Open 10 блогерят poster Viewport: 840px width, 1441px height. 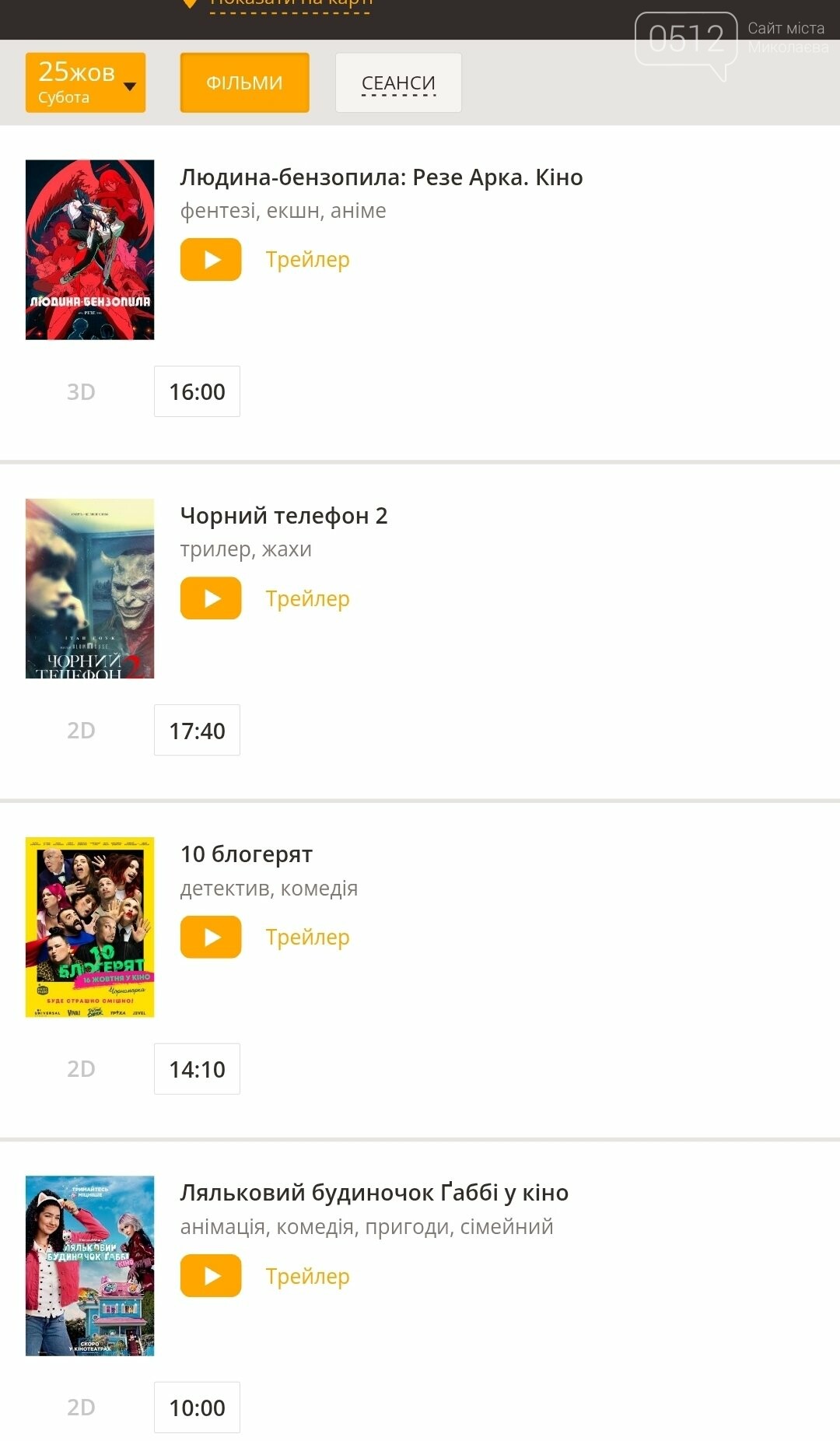pyautogui.click(x=89, y=927)
